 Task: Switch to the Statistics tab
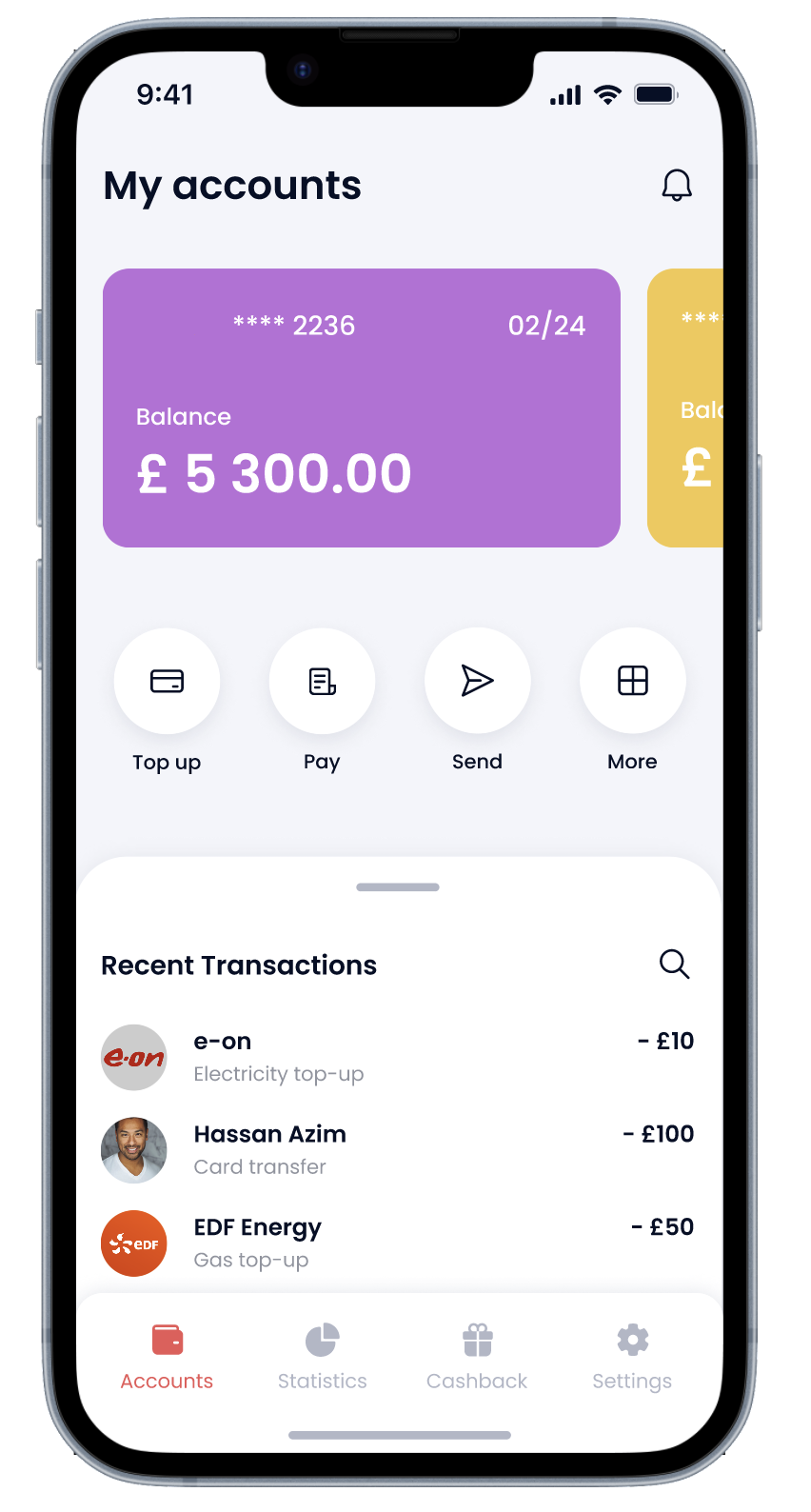(322, 1356)
